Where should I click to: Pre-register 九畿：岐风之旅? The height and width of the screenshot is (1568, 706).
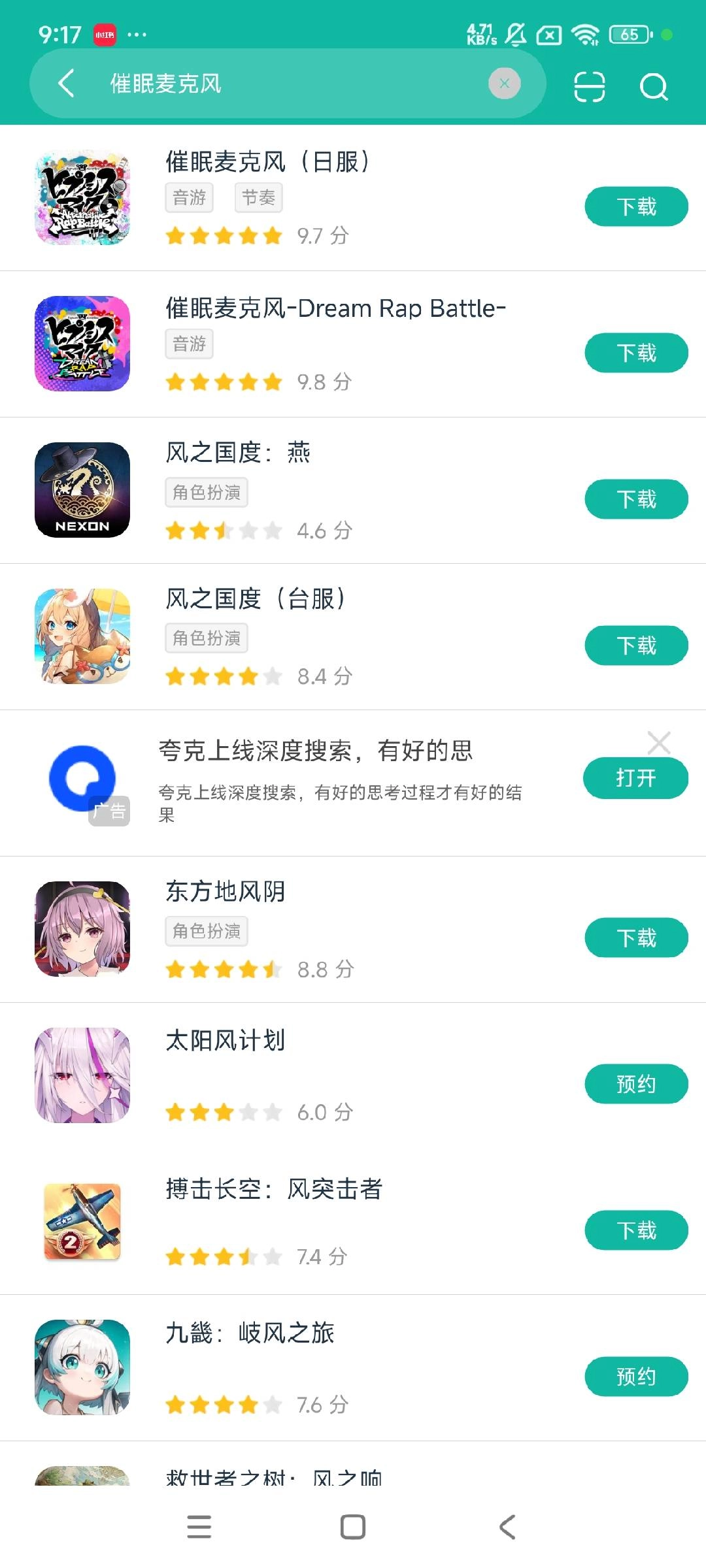click(635, 1376)
